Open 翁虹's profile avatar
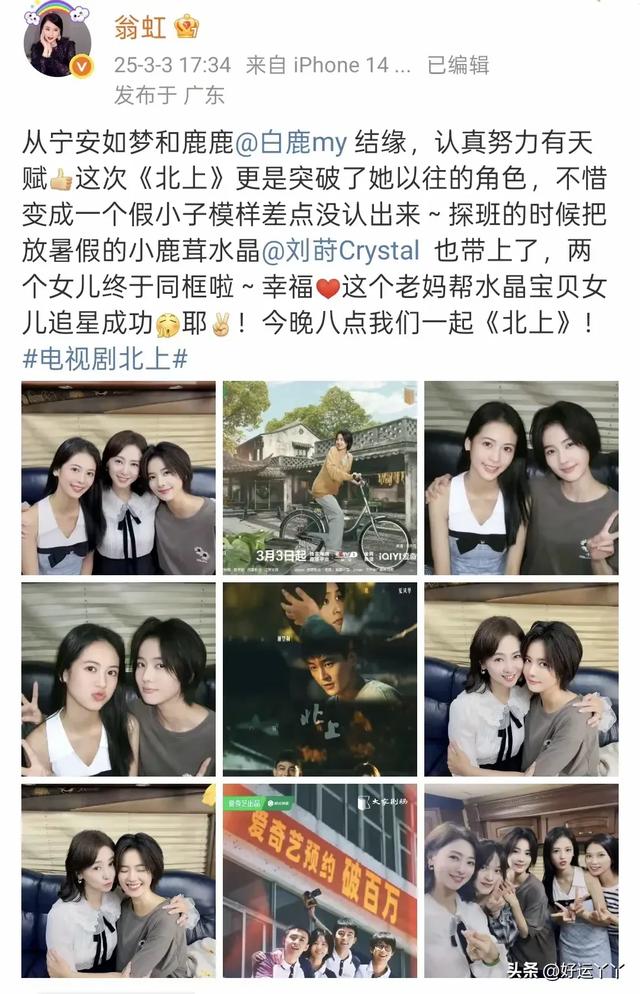Screen dimensions: 640x994 58,38
